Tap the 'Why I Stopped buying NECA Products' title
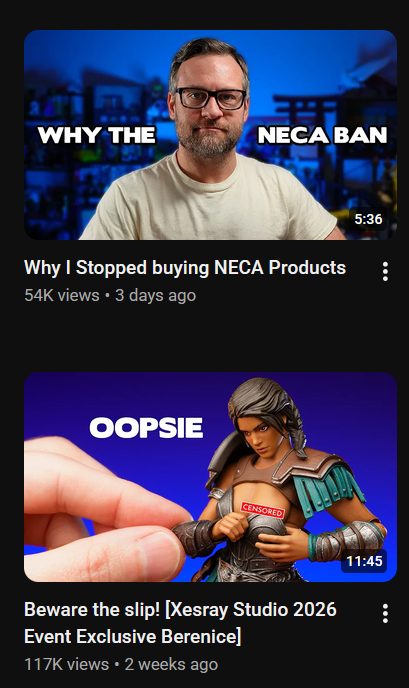409x688 pixels. point(185,268)
